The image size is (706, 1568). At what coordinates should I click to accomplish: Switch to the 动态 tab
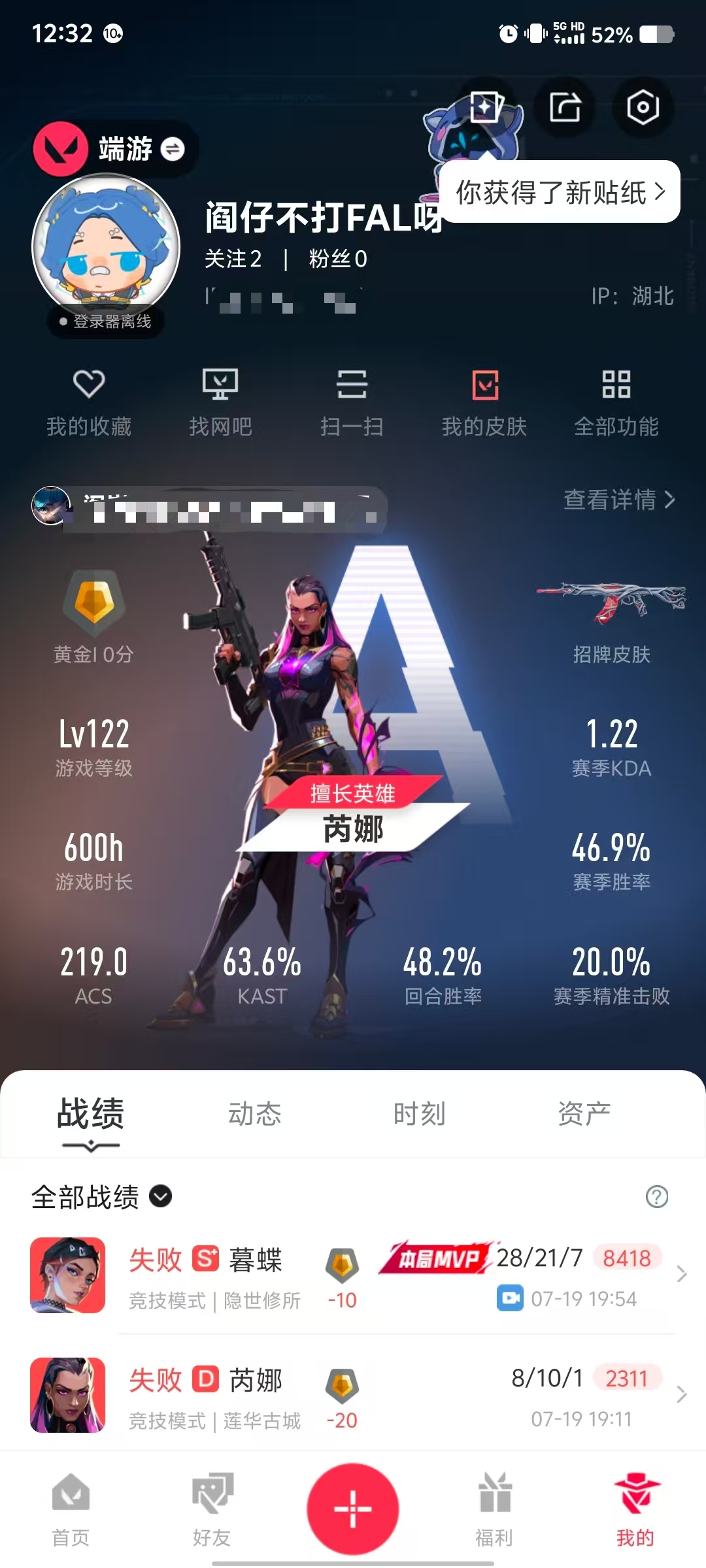pos(254,1114)
